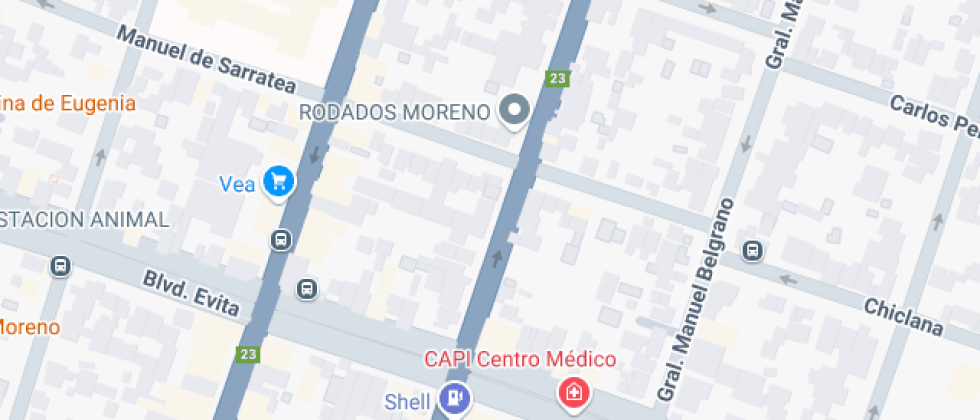980x420 pixels.
Task: Select the bus stop beside Blvd. Evita label
Action: coord(306,289)
